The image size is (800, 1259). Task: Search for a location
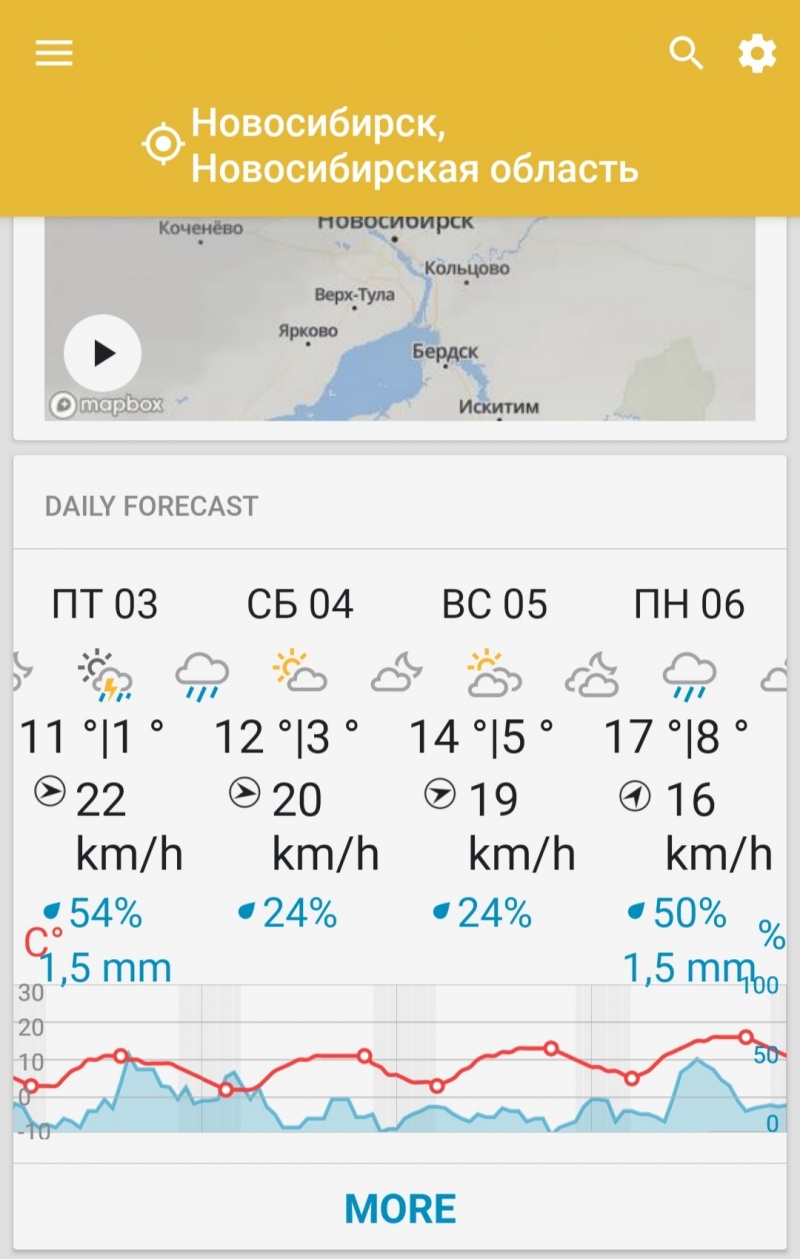(686, 53)
